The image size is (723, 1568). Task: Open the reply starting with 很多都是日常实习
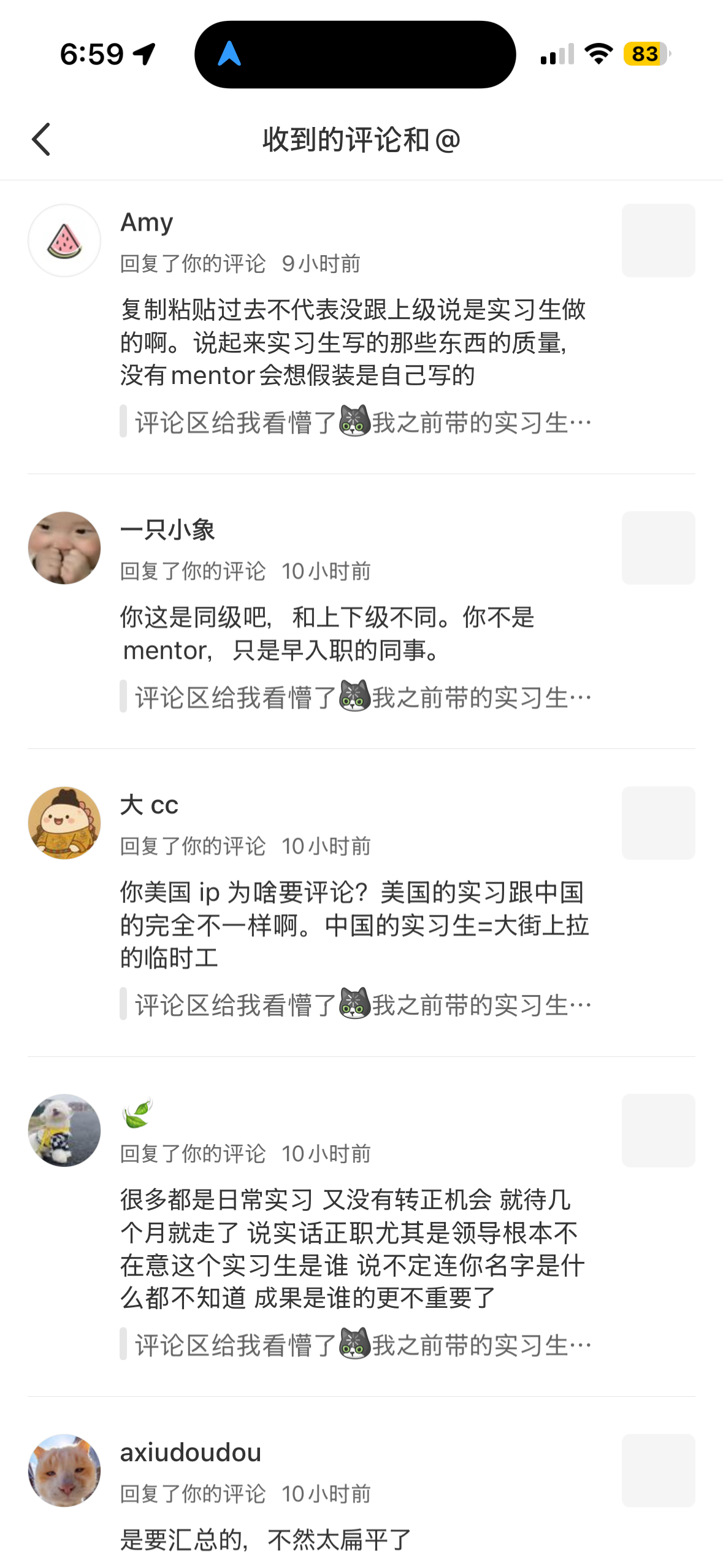coord(352,1249)
